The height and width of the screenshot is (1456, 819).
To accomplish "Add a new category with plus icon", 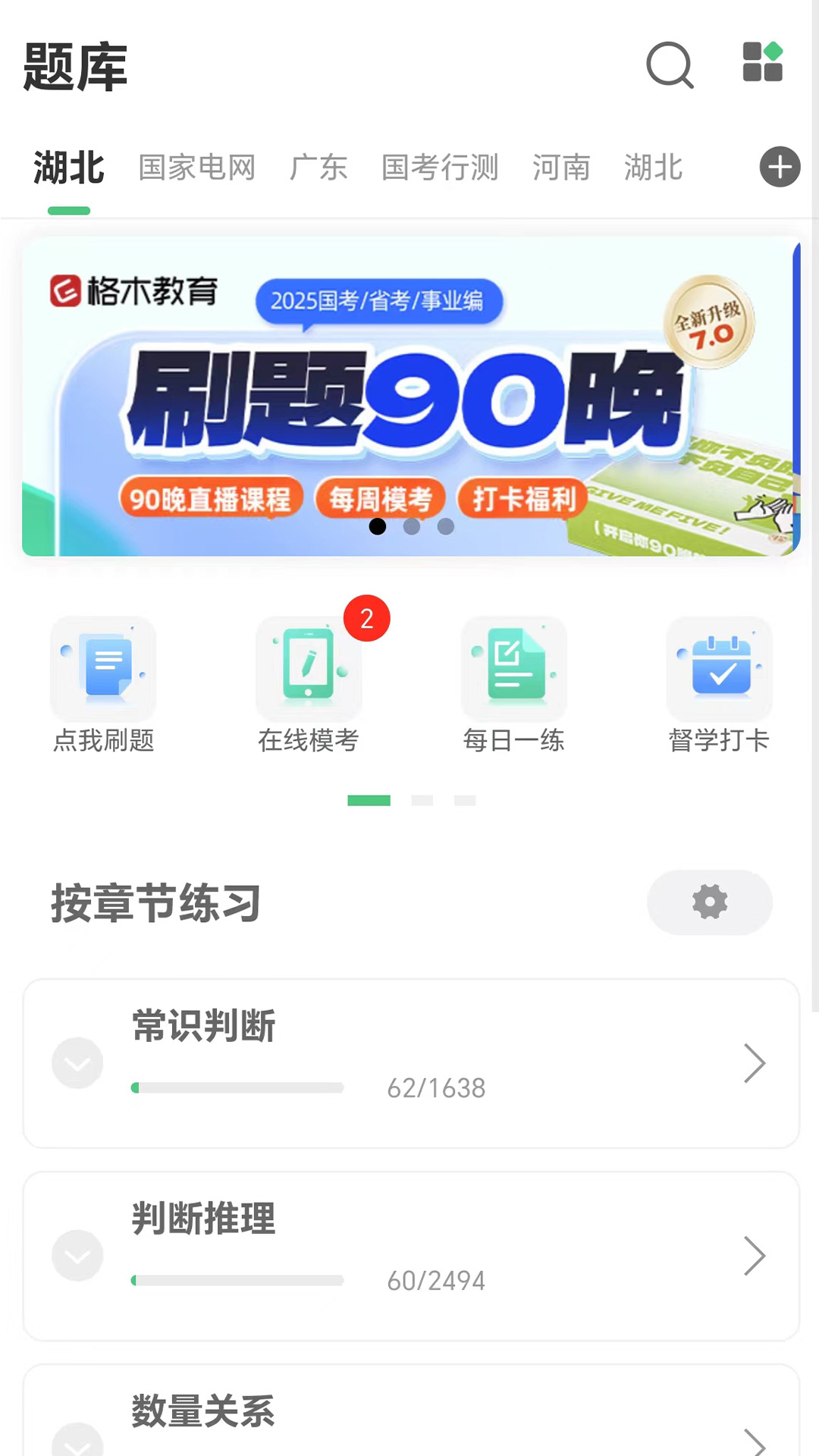I will tap(780, 167).
